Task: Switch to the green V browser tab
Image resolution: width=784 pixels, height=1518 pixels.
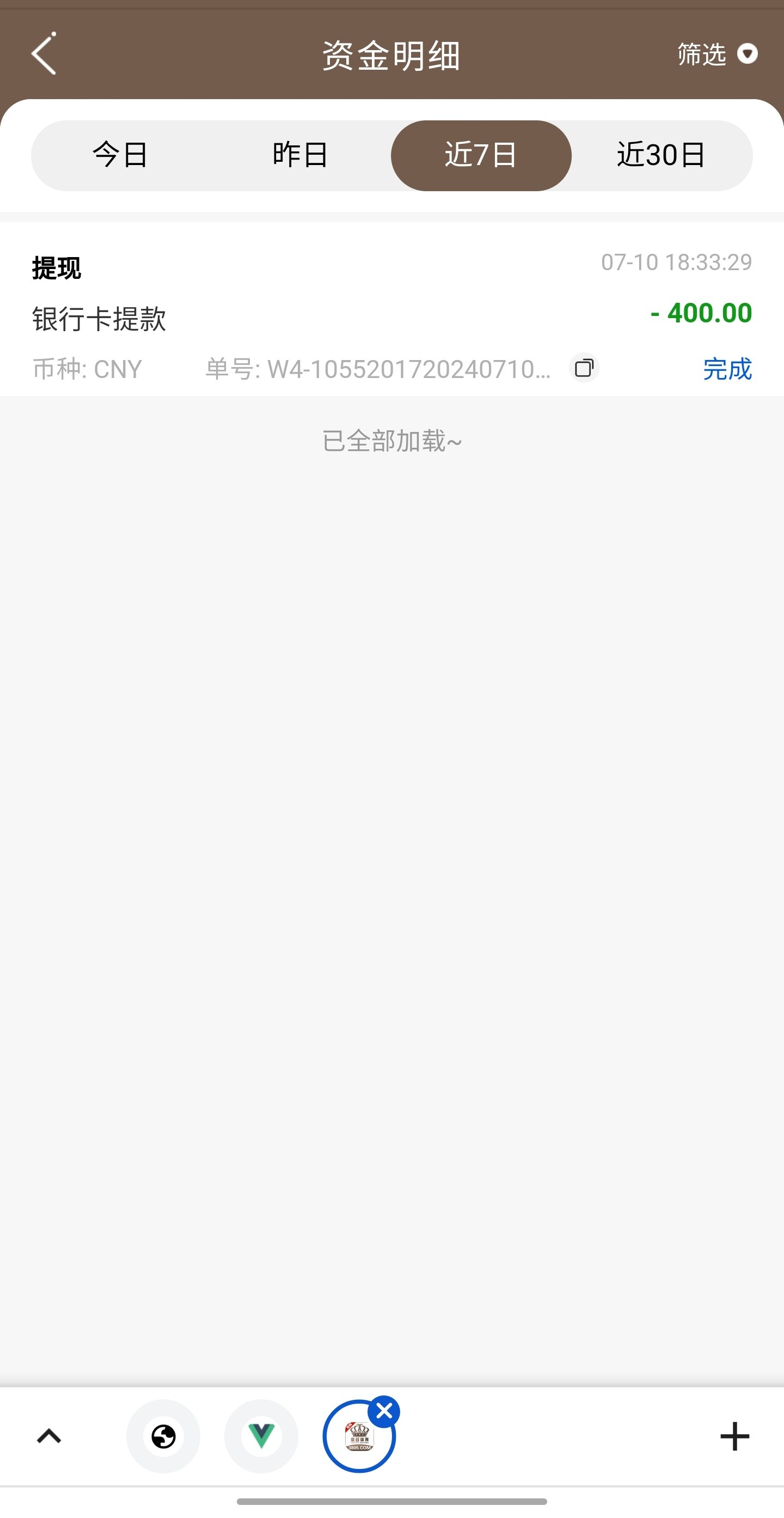Action: [261, 1436]
